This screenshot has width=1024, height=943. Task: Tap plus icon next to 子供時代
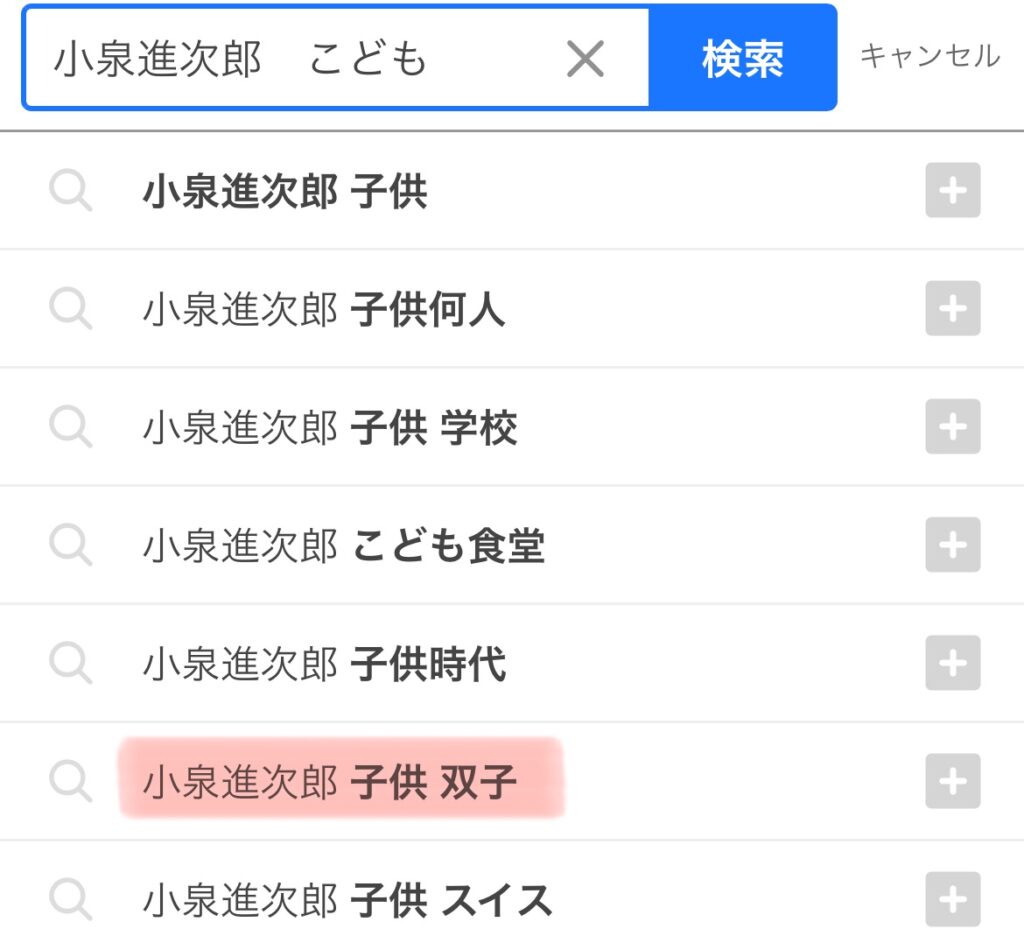[x=952, y=663]
